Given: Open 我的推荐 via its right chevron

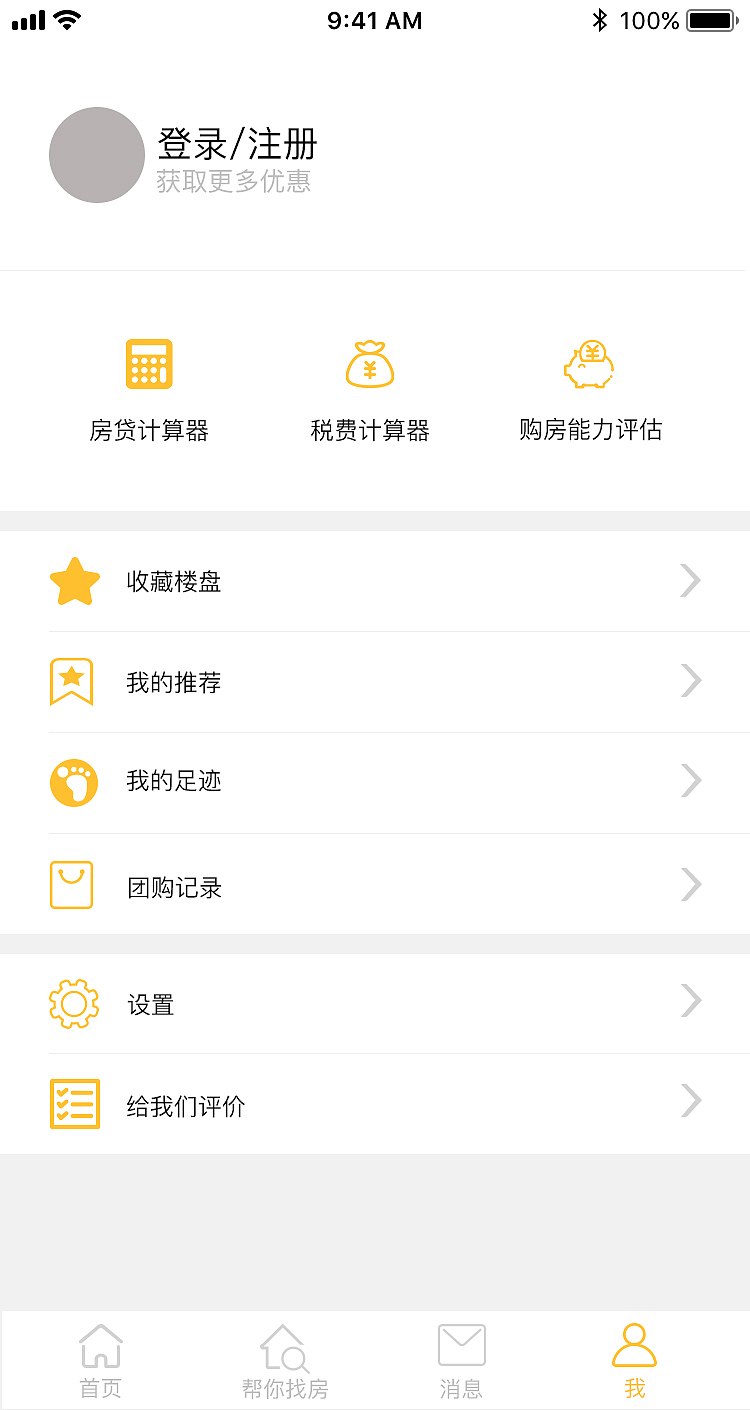Looking at the screenshot, I should coord(690,681).
